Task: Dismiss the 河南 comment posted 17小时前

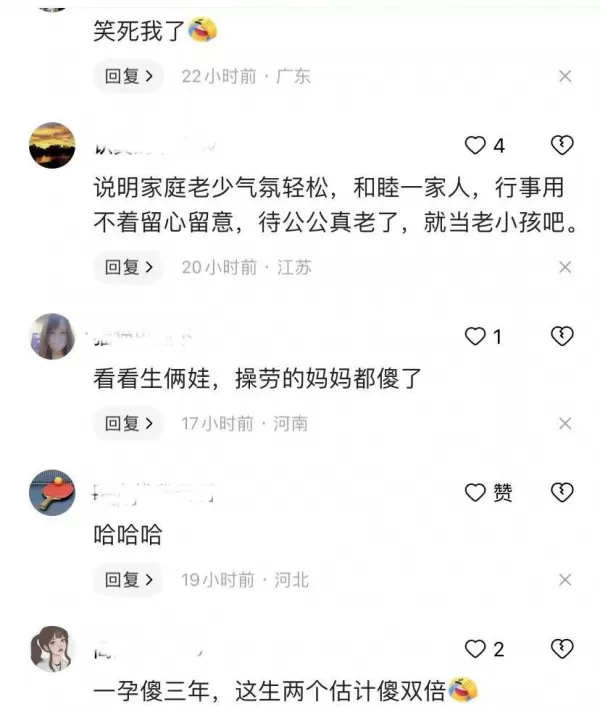Action: [x=565, y=424]
